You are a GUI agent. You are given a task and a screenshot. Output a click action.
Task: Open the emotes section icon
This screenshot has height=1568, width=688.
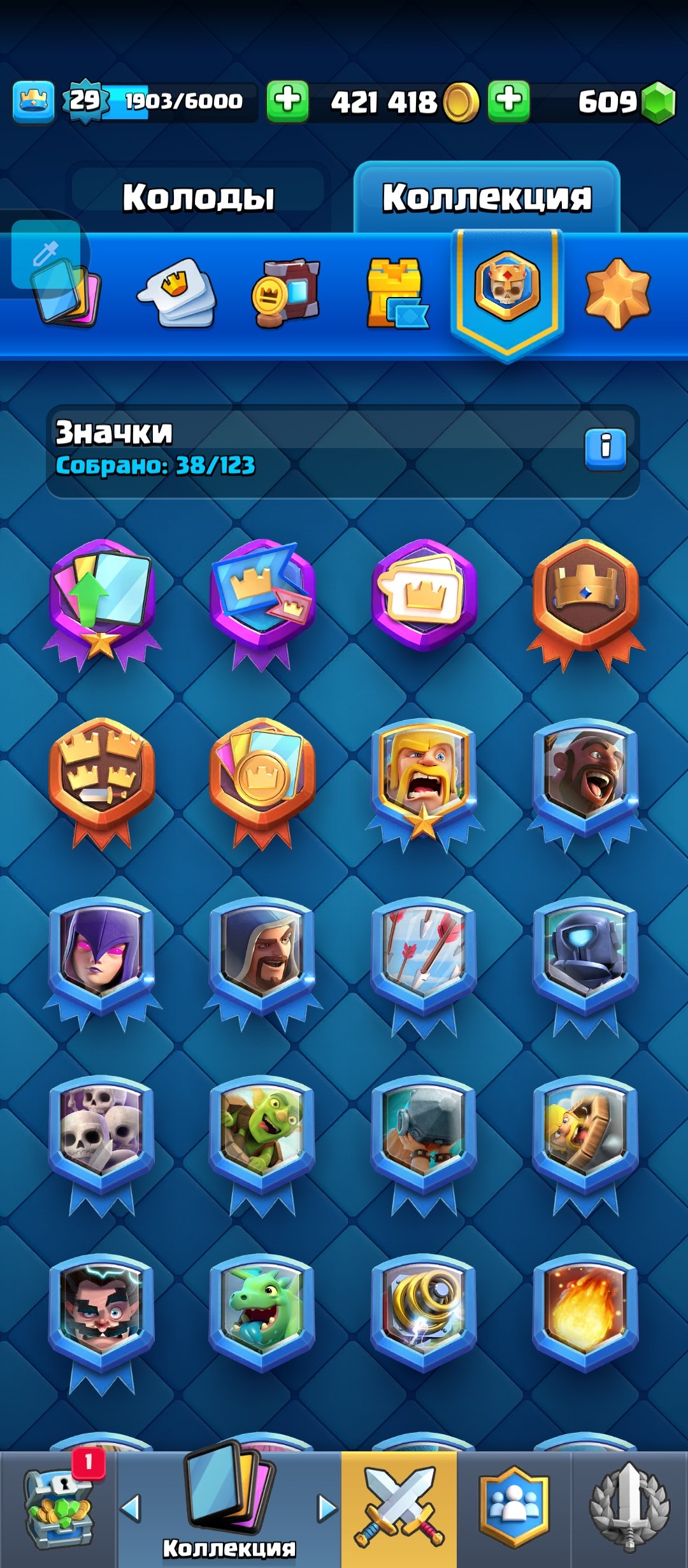[x=177, y=293]
